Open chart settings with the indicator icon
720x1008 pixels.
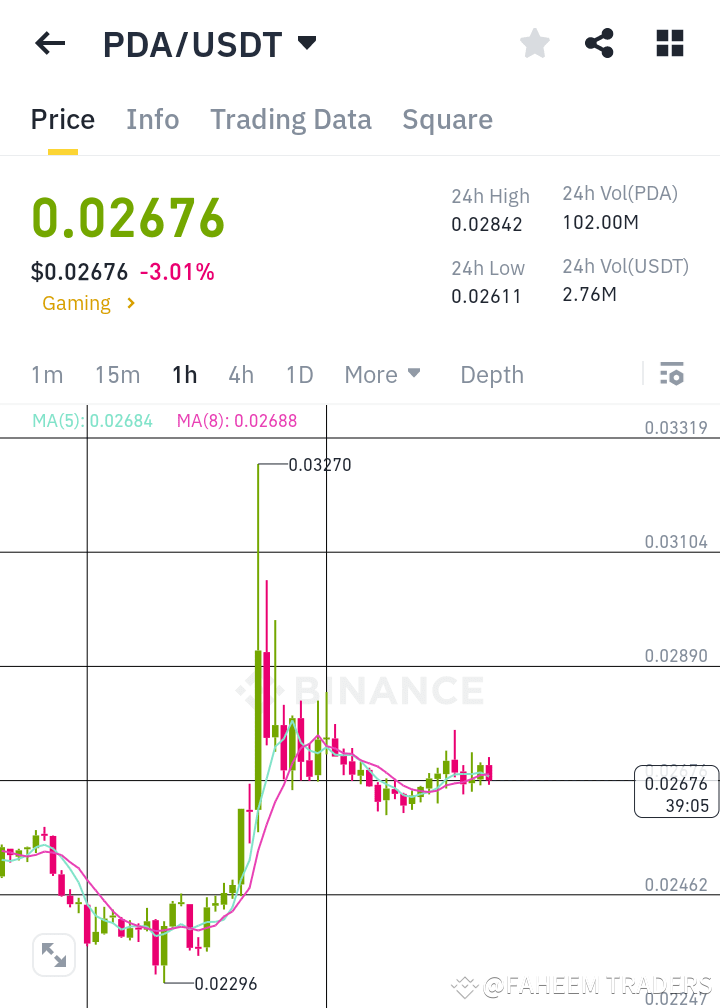pyautogui.click(x=672, y=374)
